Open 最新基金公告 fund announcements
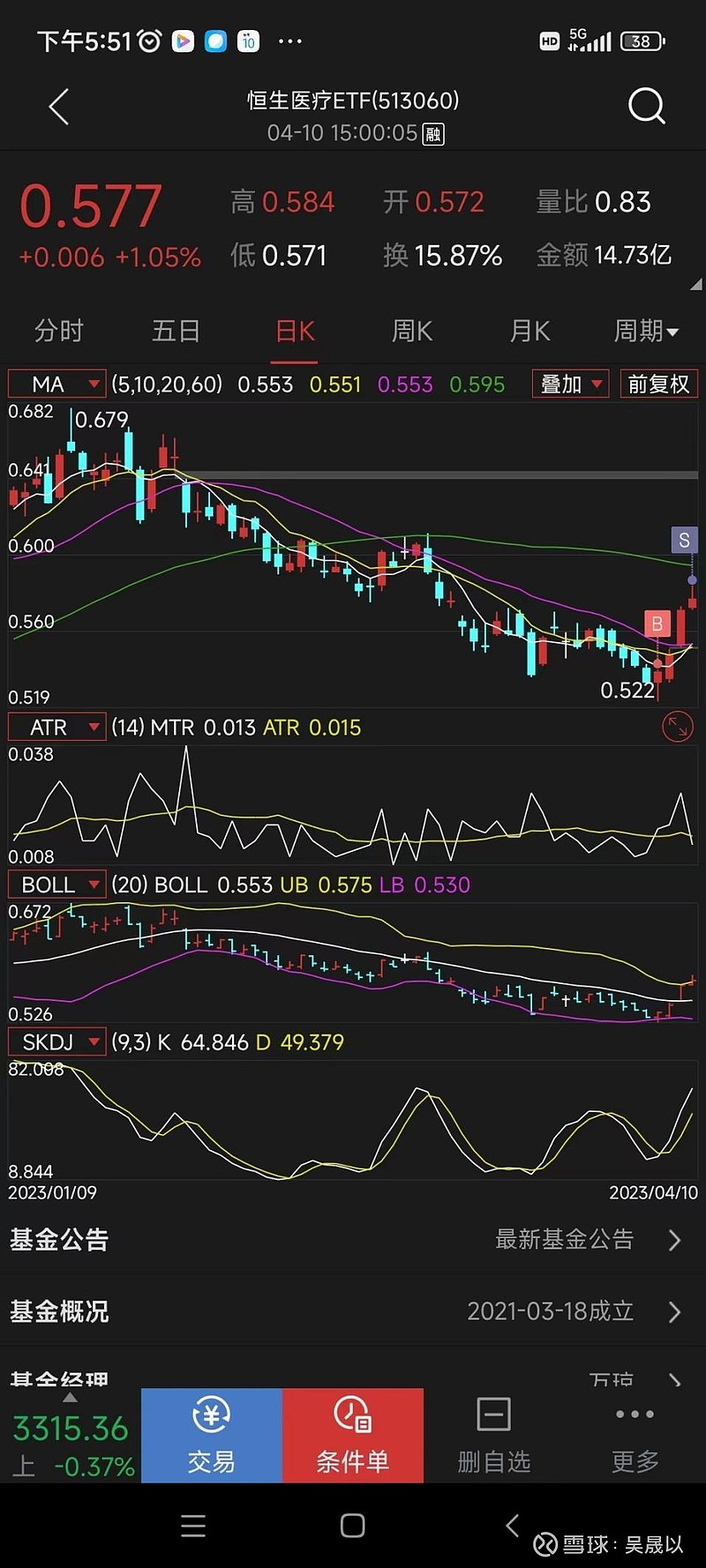Image resolution: width=706 pixels, height=1568 pixels. coord(565,1239)
